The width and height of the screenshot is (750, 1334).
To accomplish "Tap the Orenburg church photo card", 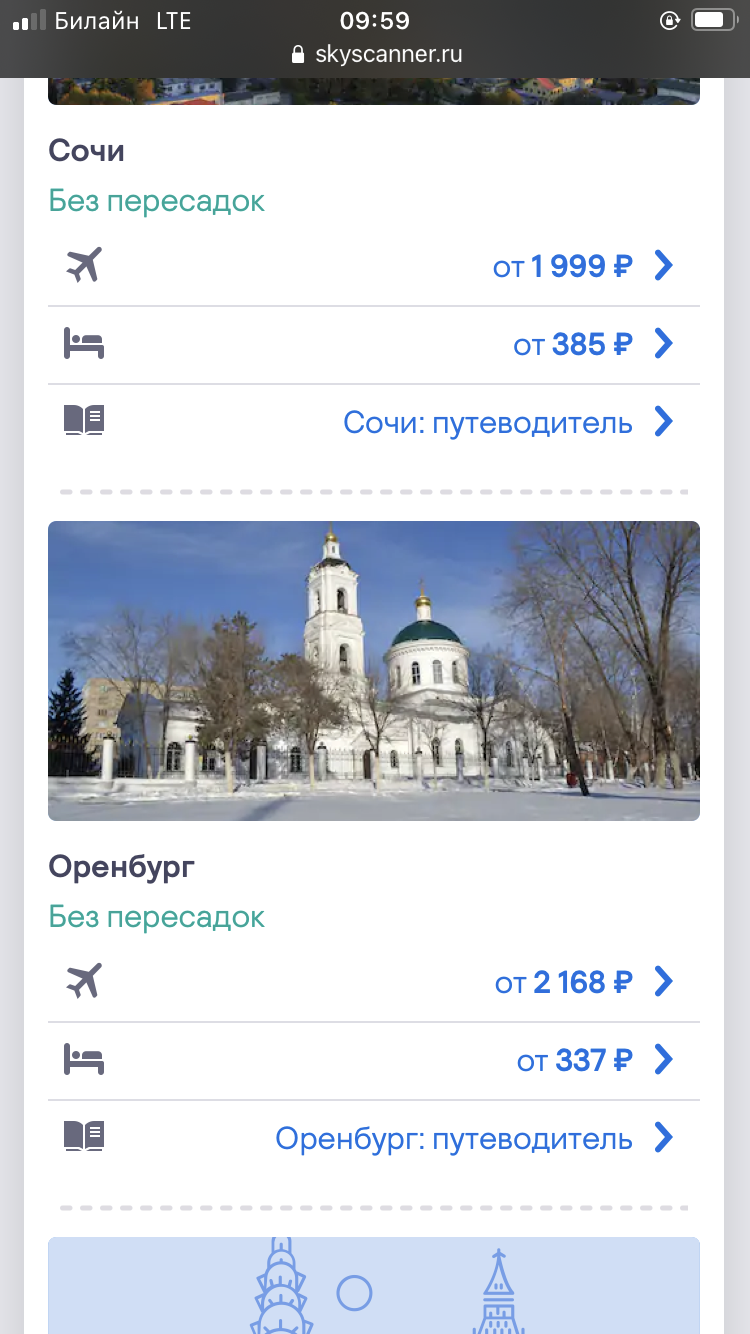I will (374, 670).
